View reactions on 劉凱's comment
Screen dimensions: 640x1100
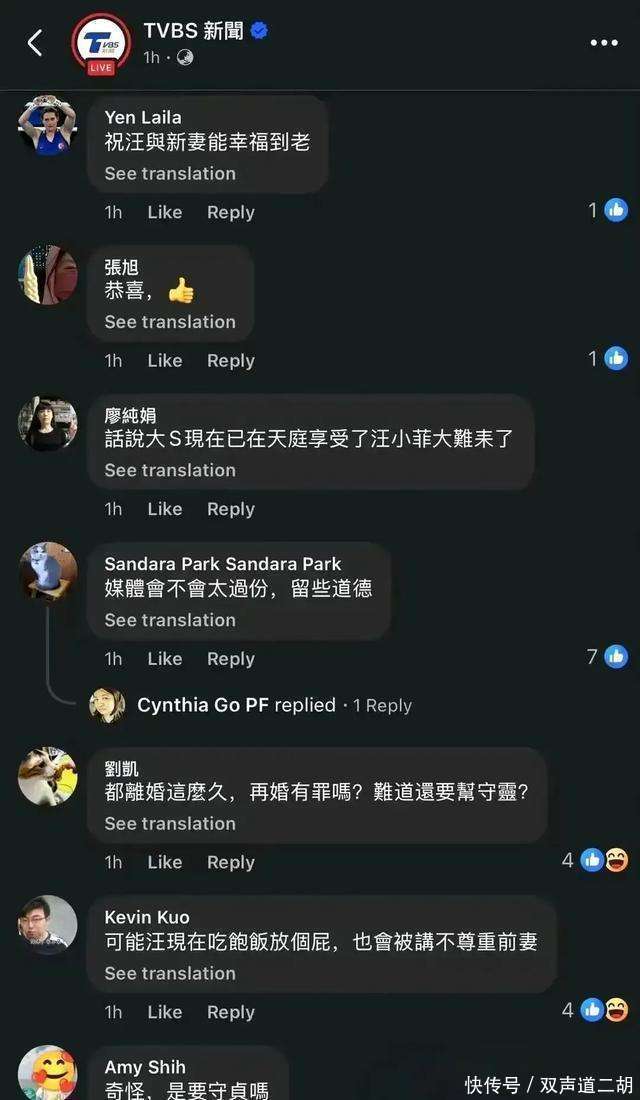point(595,860)
